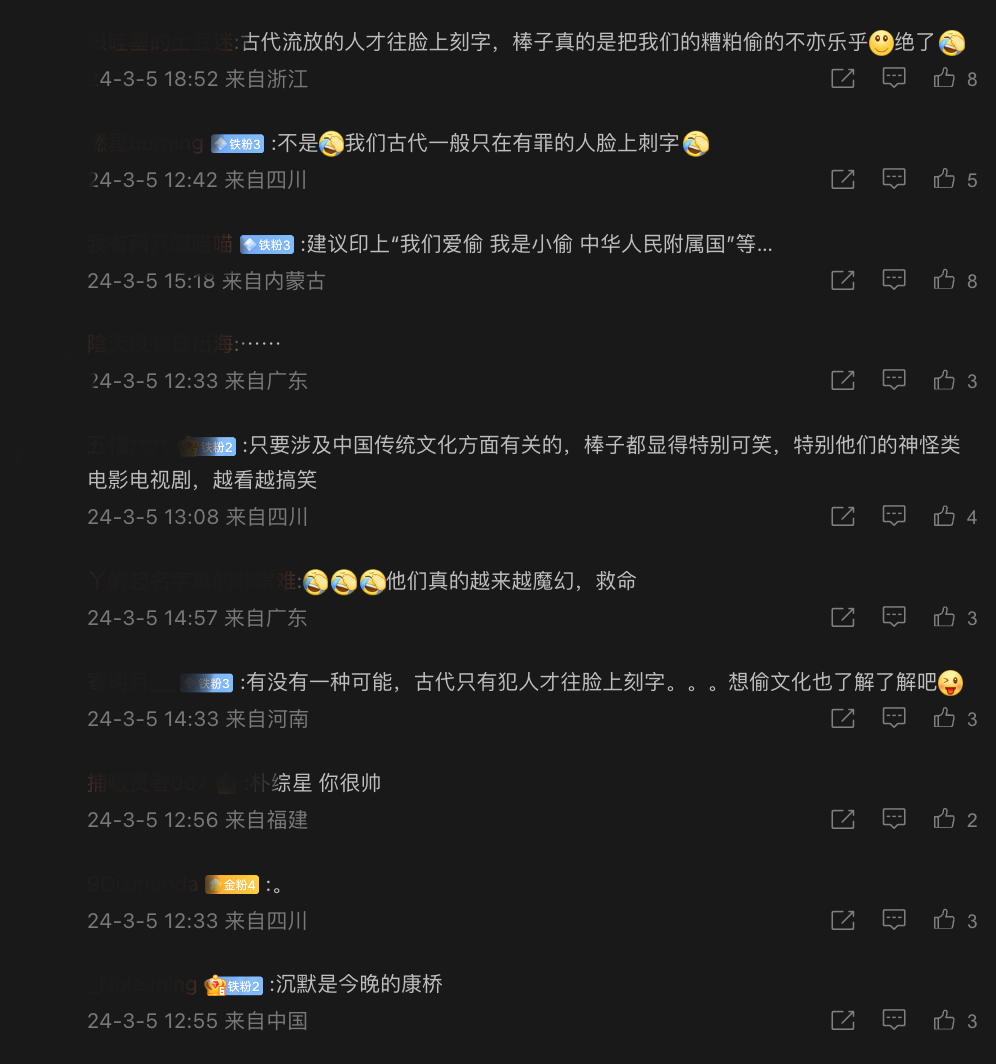Screen dimensions: 996x1064
Task: Share the 朴综星 你很帅 comment
Action: 843,819
